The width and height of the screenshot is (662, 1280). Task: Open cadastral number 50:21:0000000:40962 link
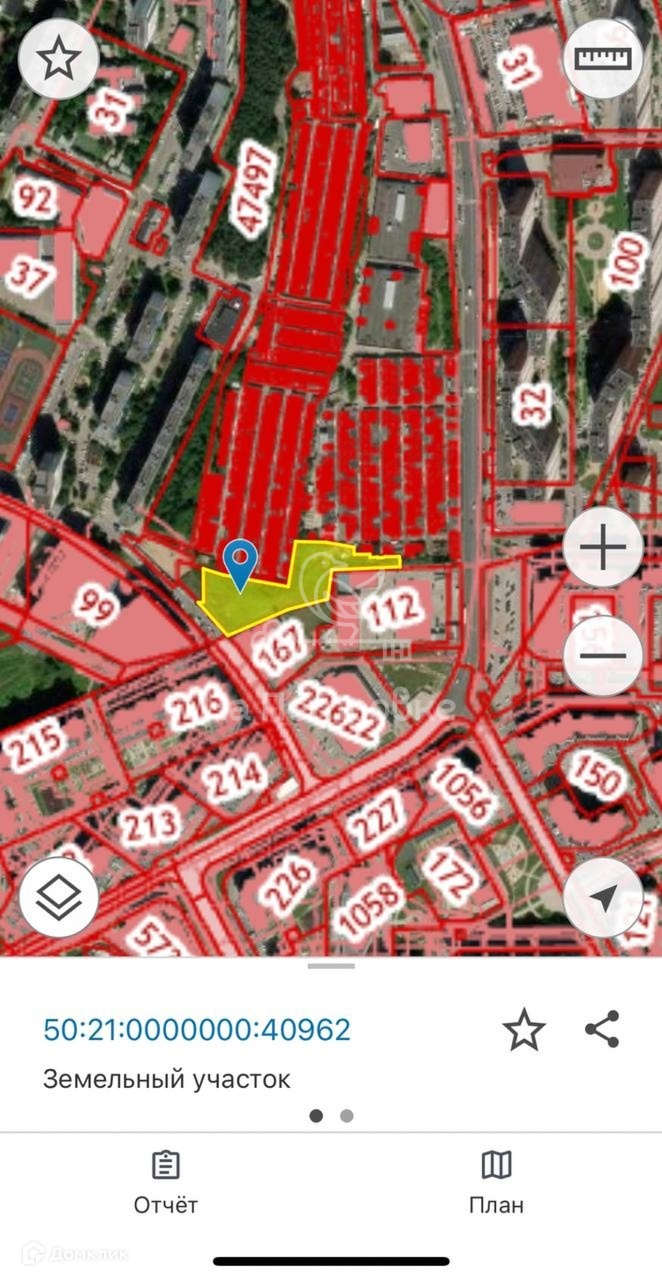tap(197, 1029)
